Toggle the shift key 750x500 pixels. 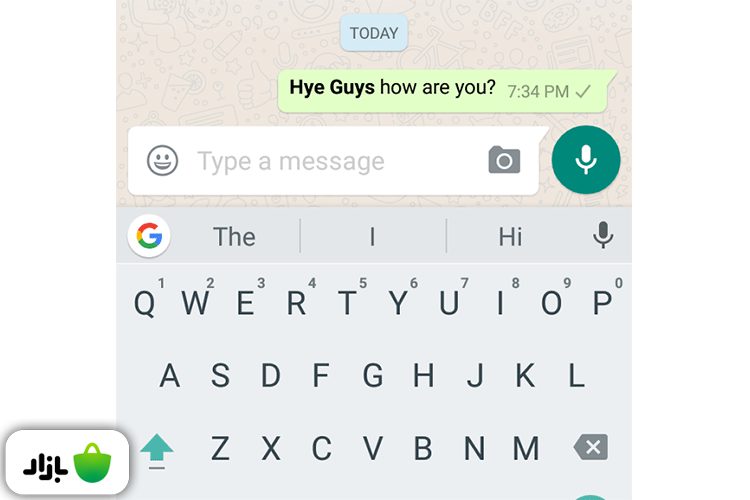click(157, 449)
